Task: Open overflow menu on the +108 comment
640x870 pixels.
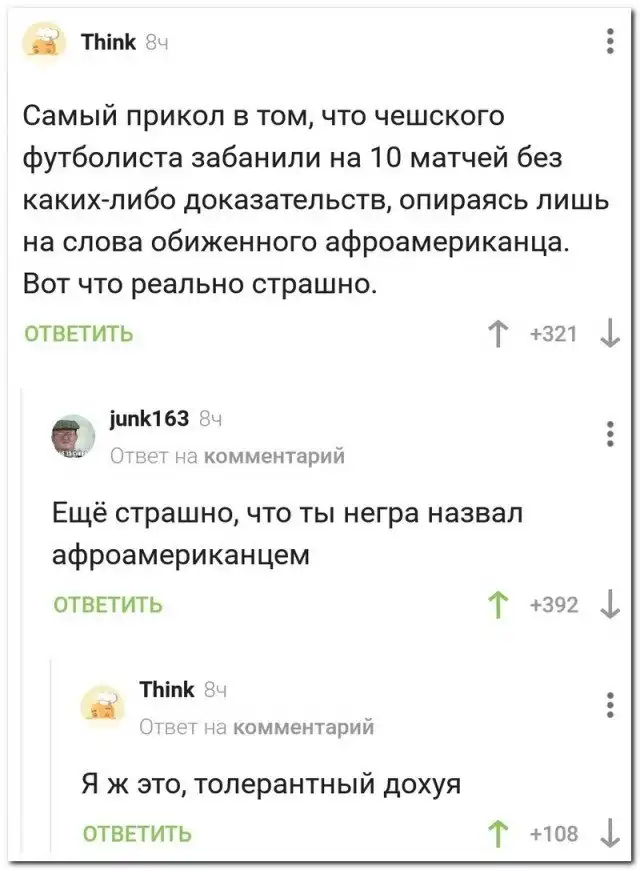Action: (611, 705)
